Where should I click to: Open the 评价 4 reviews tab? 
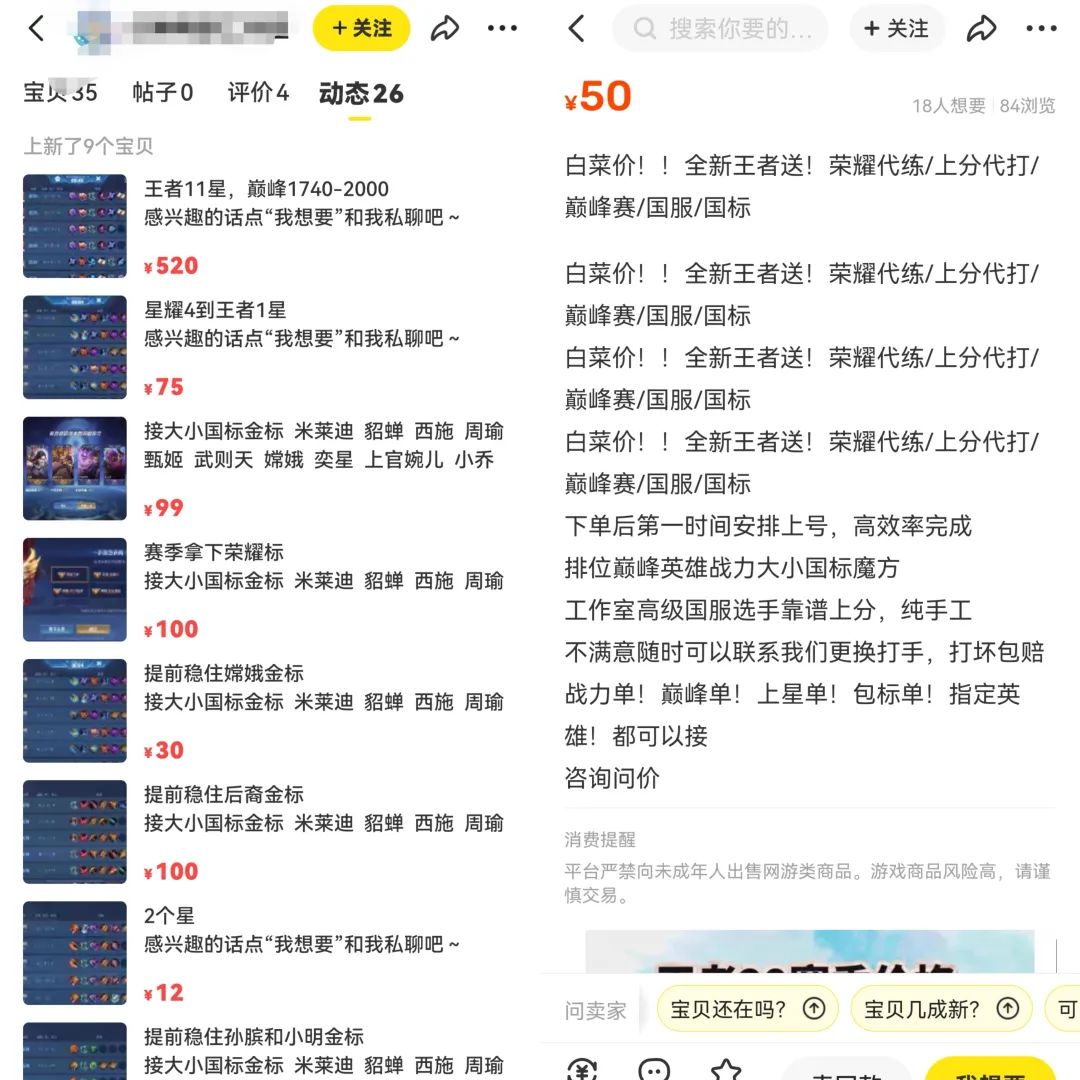click(x=258, y=93)
